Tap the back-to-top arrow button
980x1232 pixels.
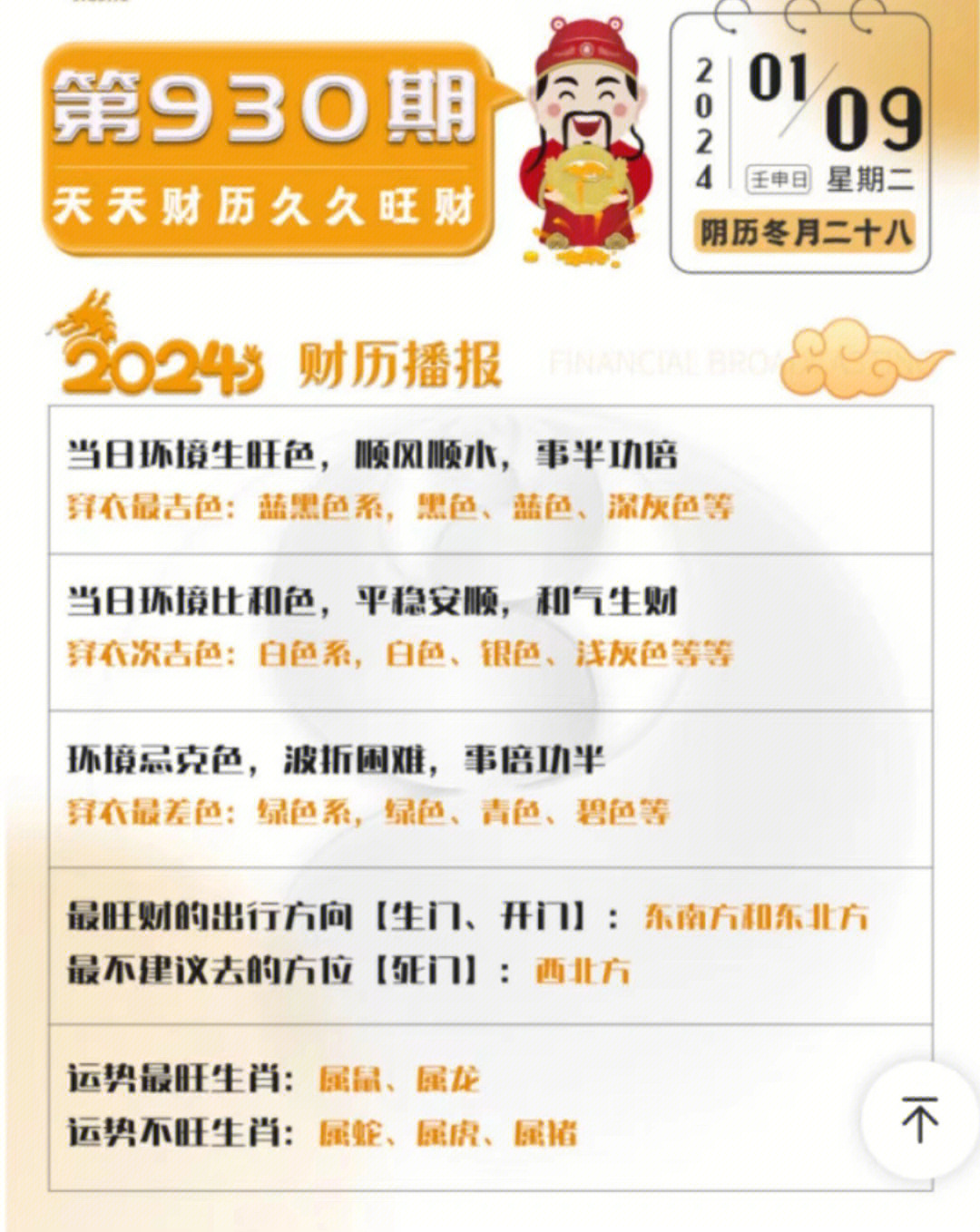(918, 1120)
